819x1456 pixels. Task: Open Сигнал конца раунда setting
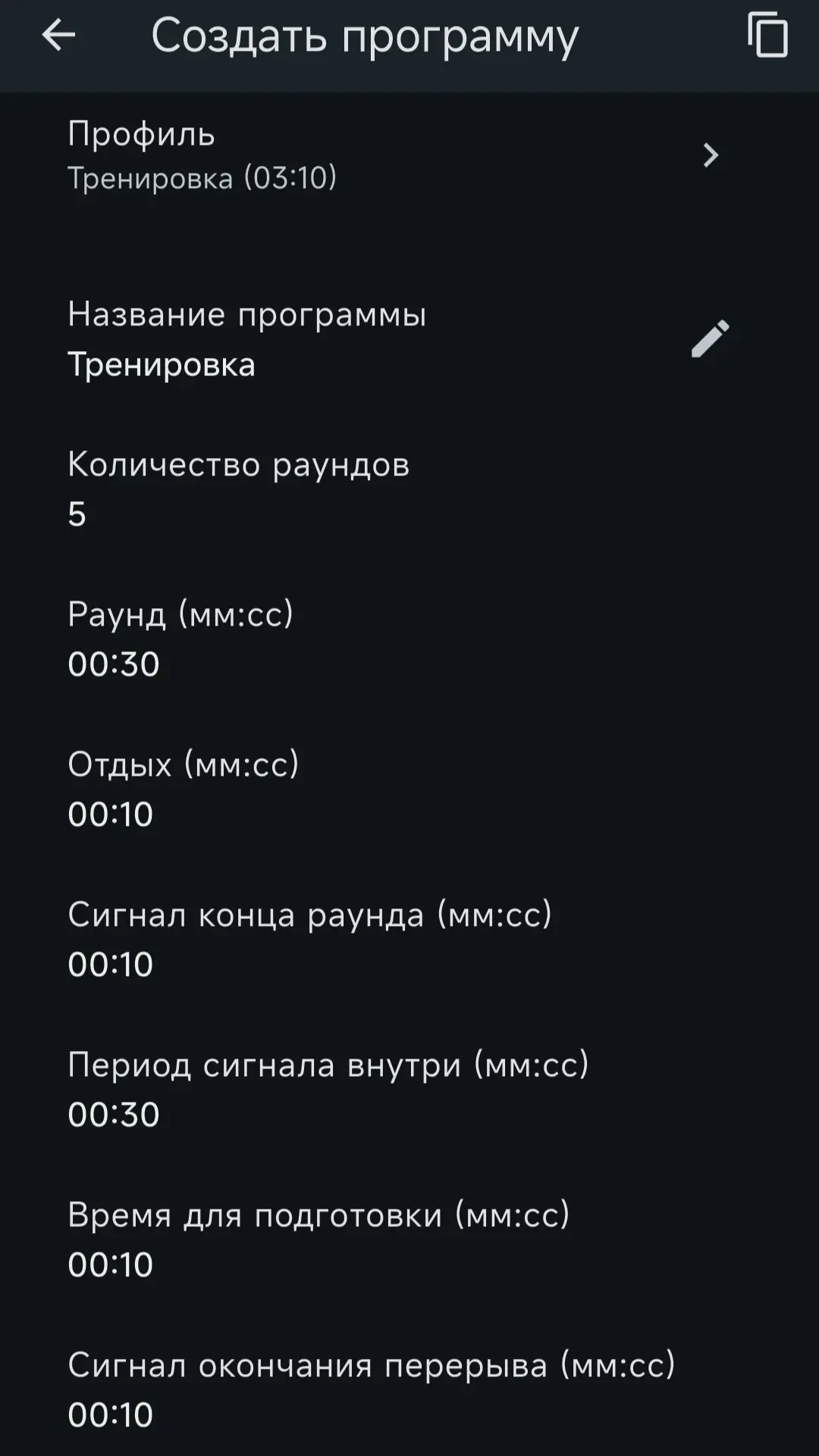pos(409,940)
